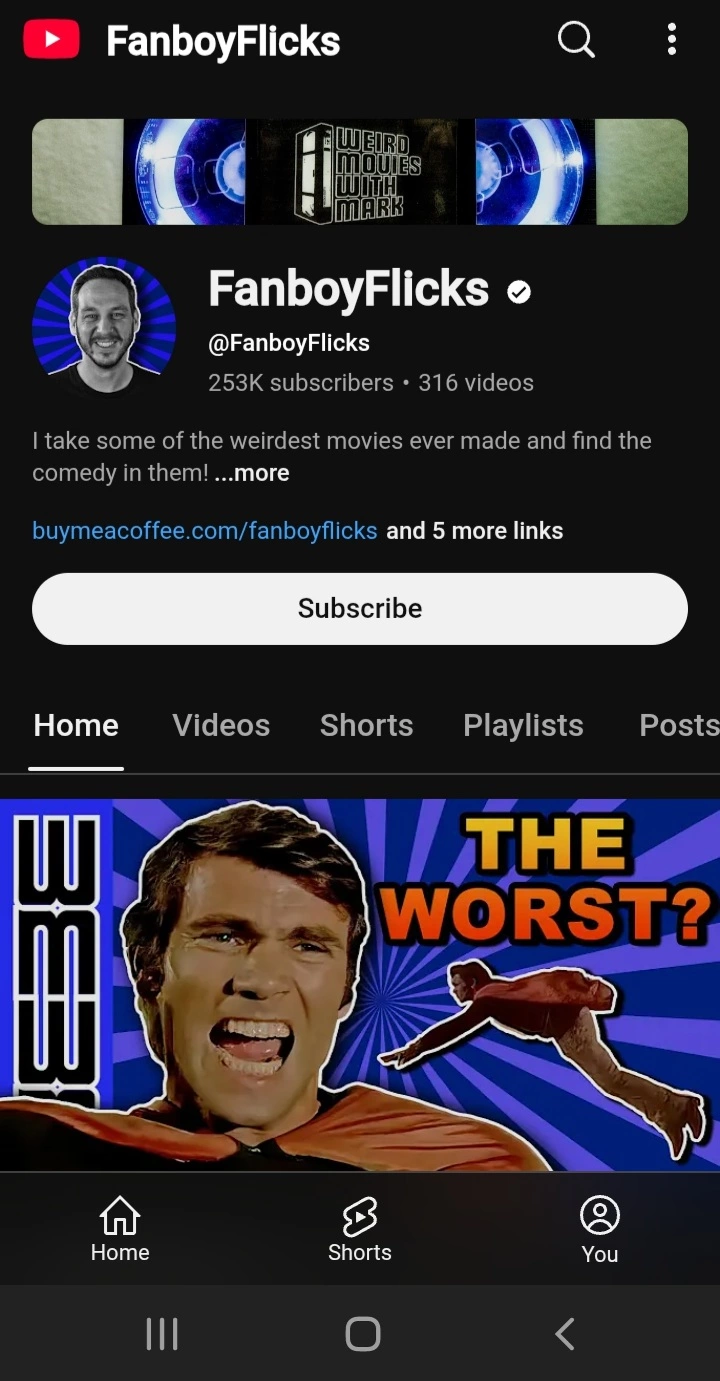Select the channel's Home tab

click(x=76, y=725)
